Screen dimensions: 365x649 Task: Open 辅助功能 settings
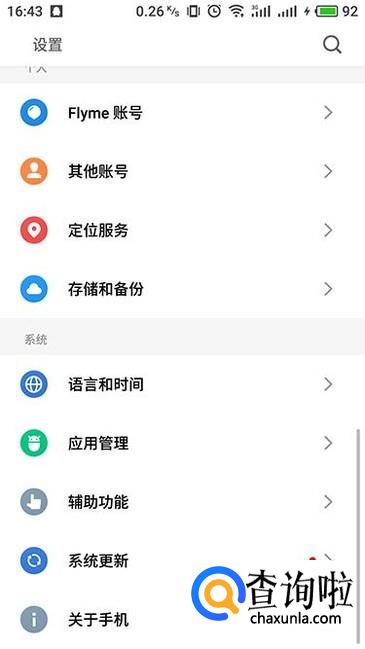182,502
